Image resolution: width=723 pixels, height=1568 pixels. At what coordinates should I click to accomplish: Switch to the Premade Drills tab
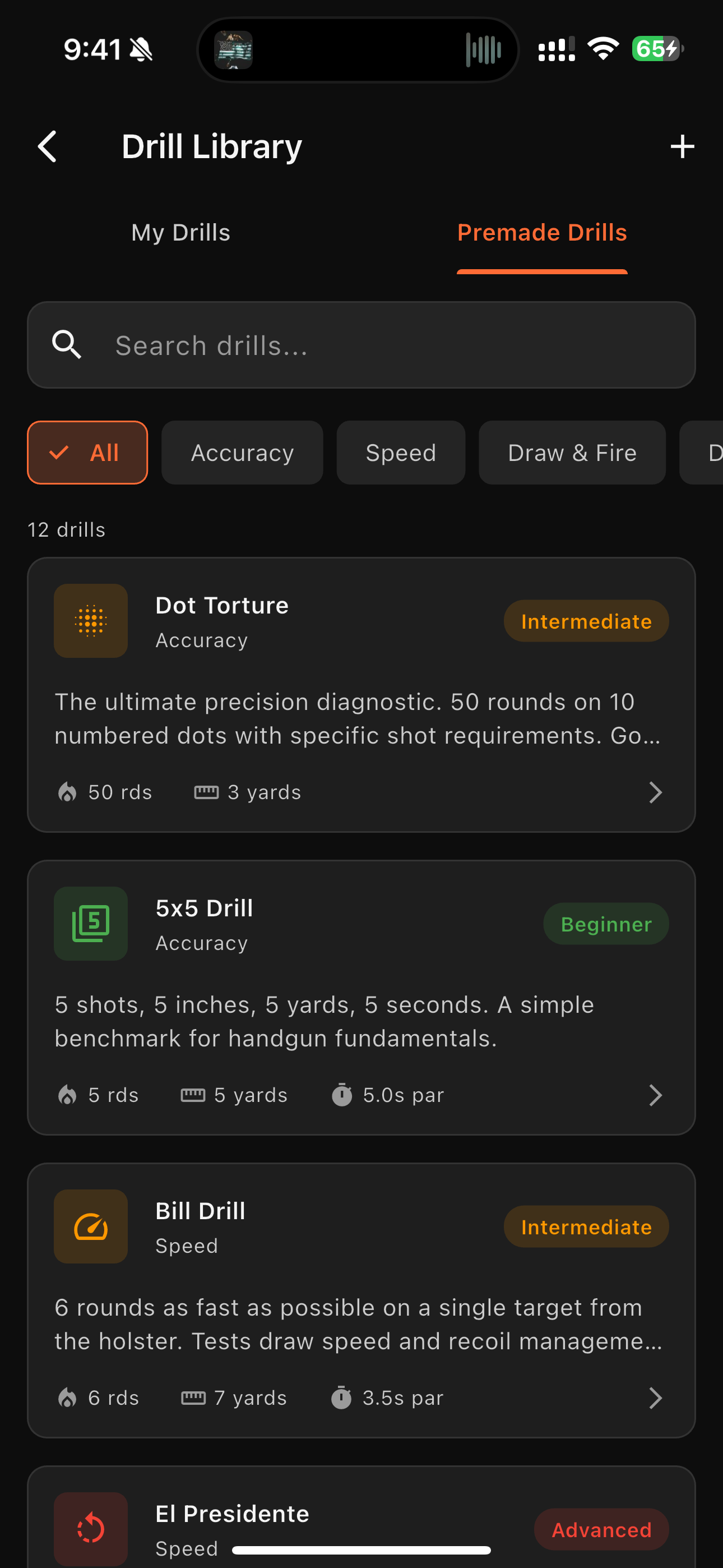(543, 232)
